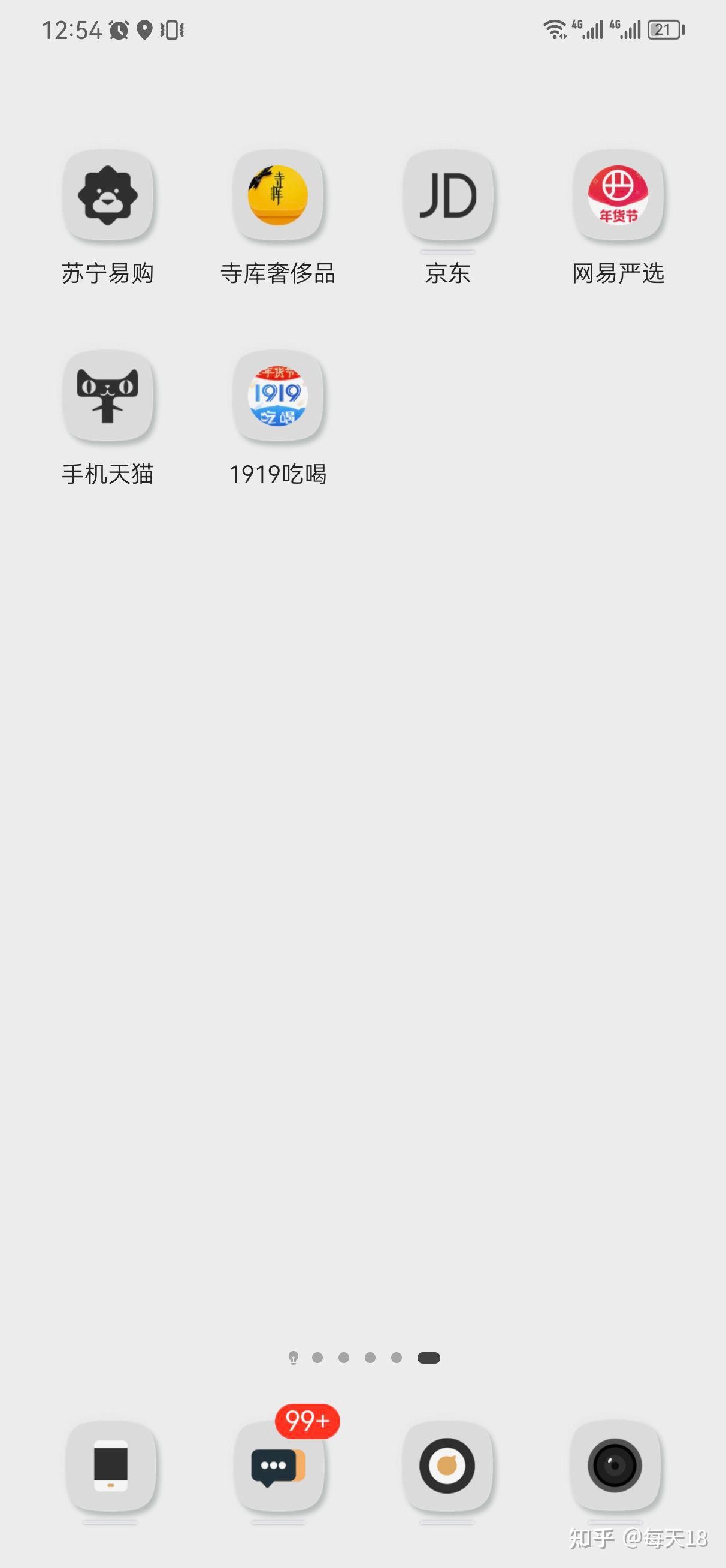Open the phone dialer in the dock
Viewport: 726px width, 1568px height.
[111, 1466]
